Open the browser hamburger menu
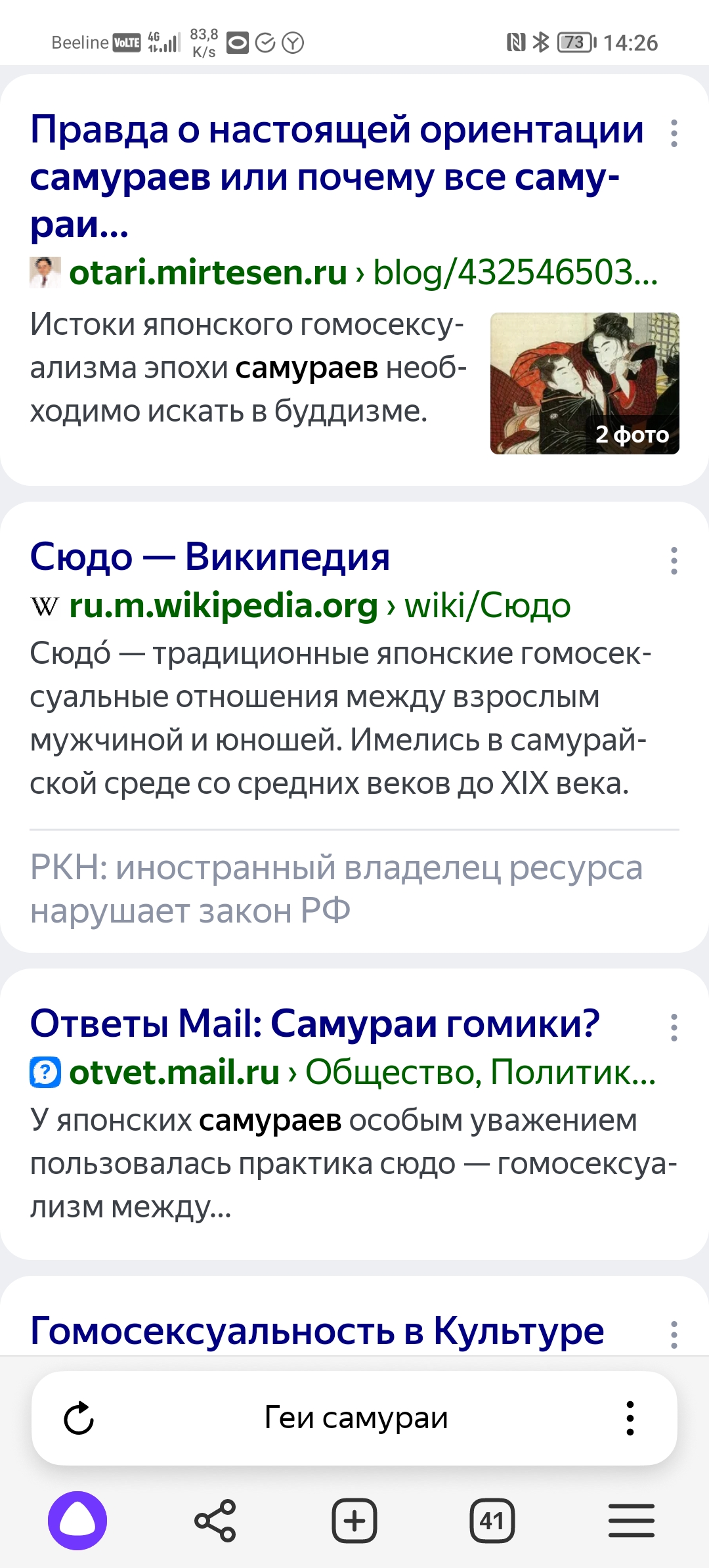This screenshot has height=1568, width=709. [632, 1520]
